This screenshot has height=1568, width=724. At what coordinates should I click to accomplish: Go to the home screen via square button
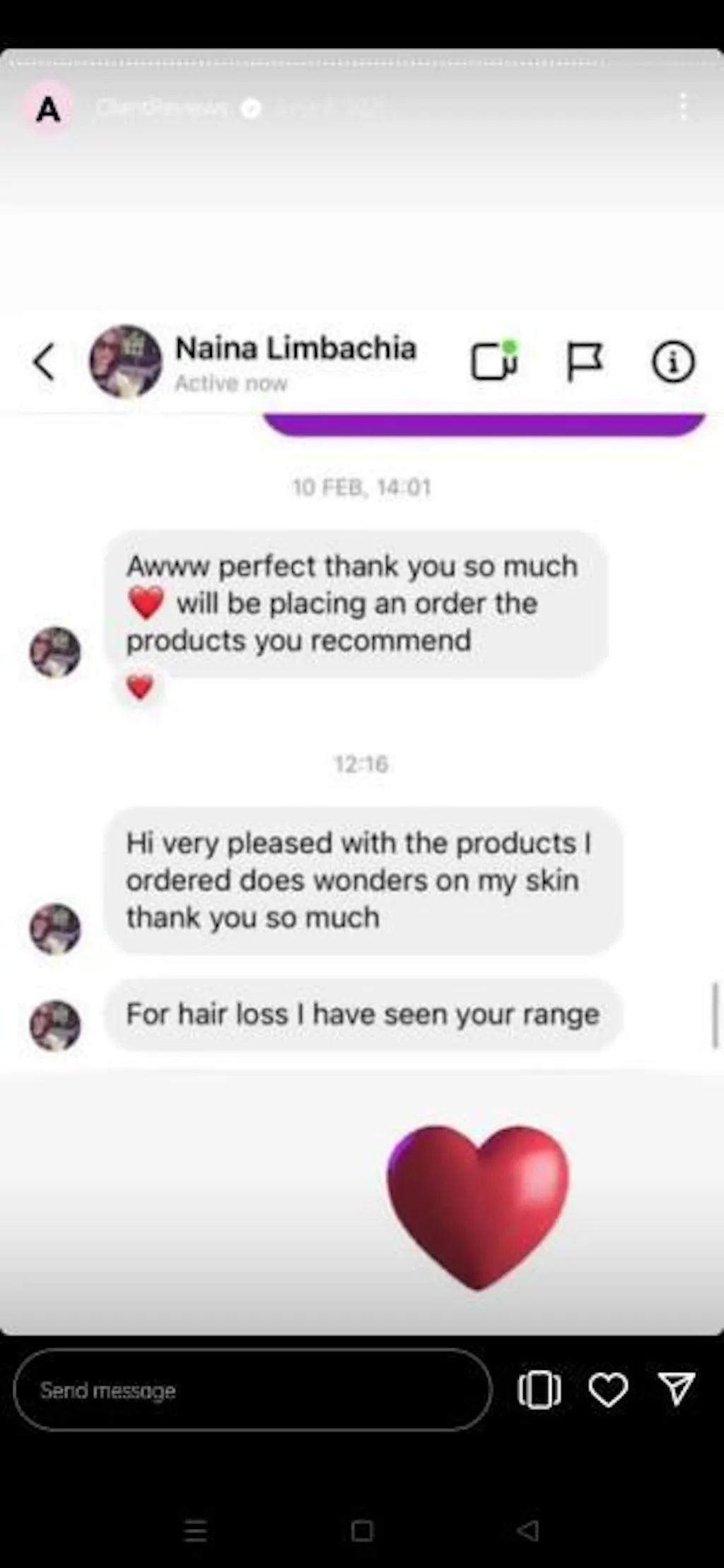[x=362, y=1531]
